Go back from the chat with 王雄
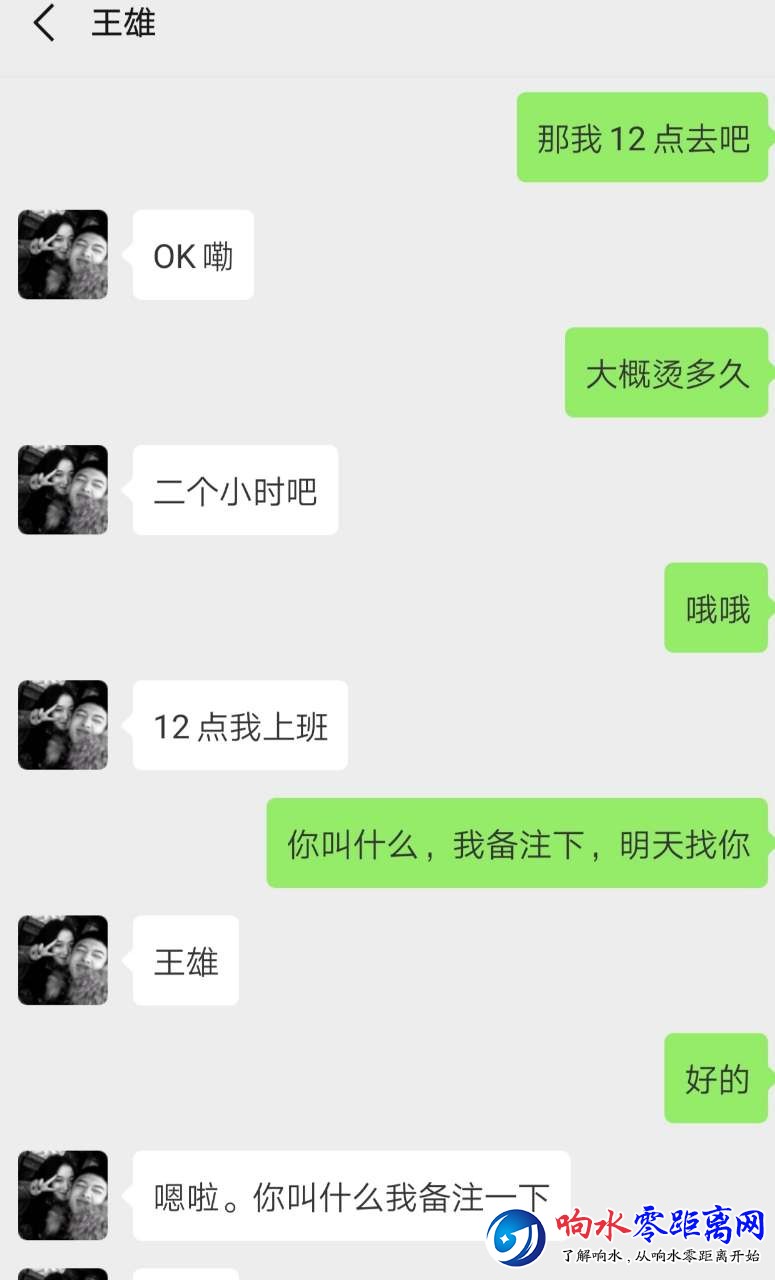 coord(43,23)
